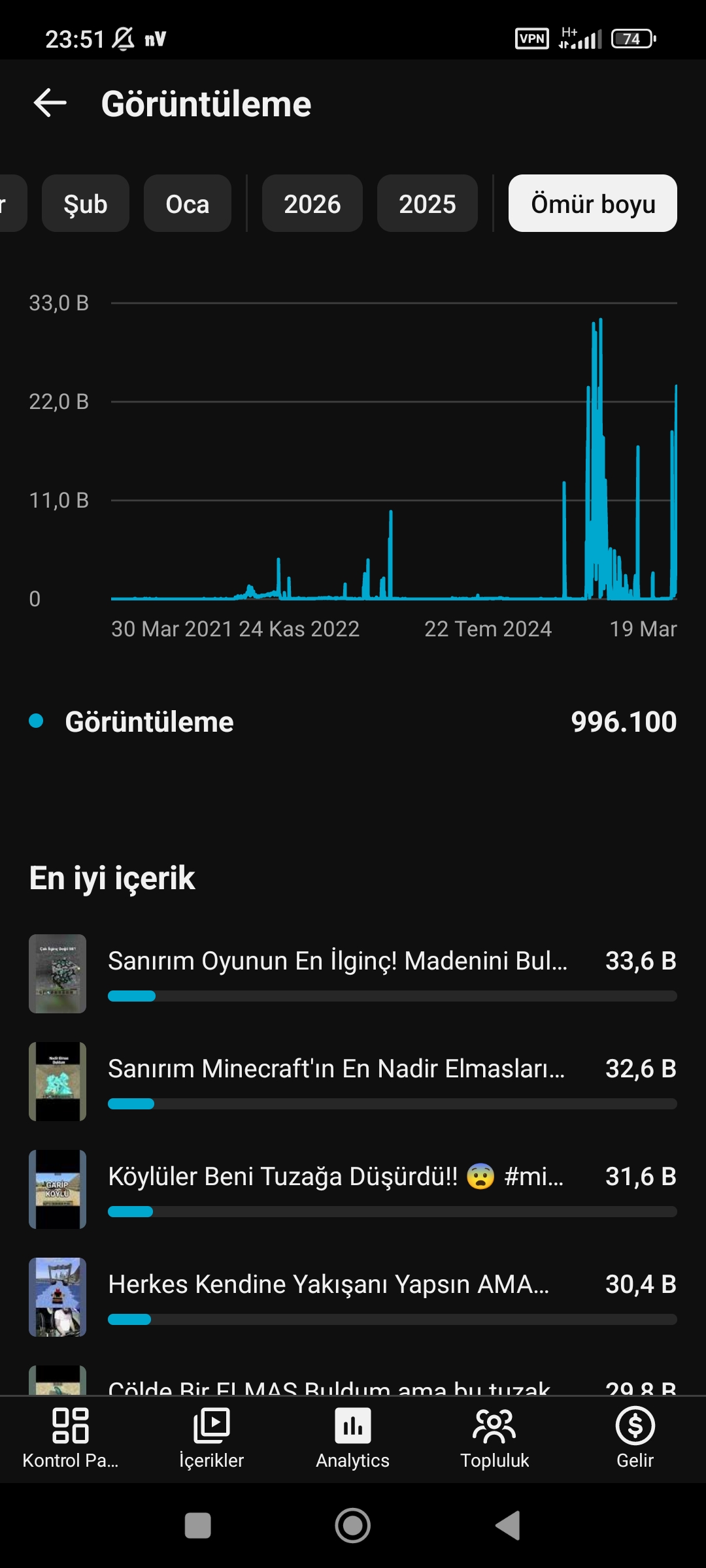Switch to the Analytics tab

[x=353, y=1439]
